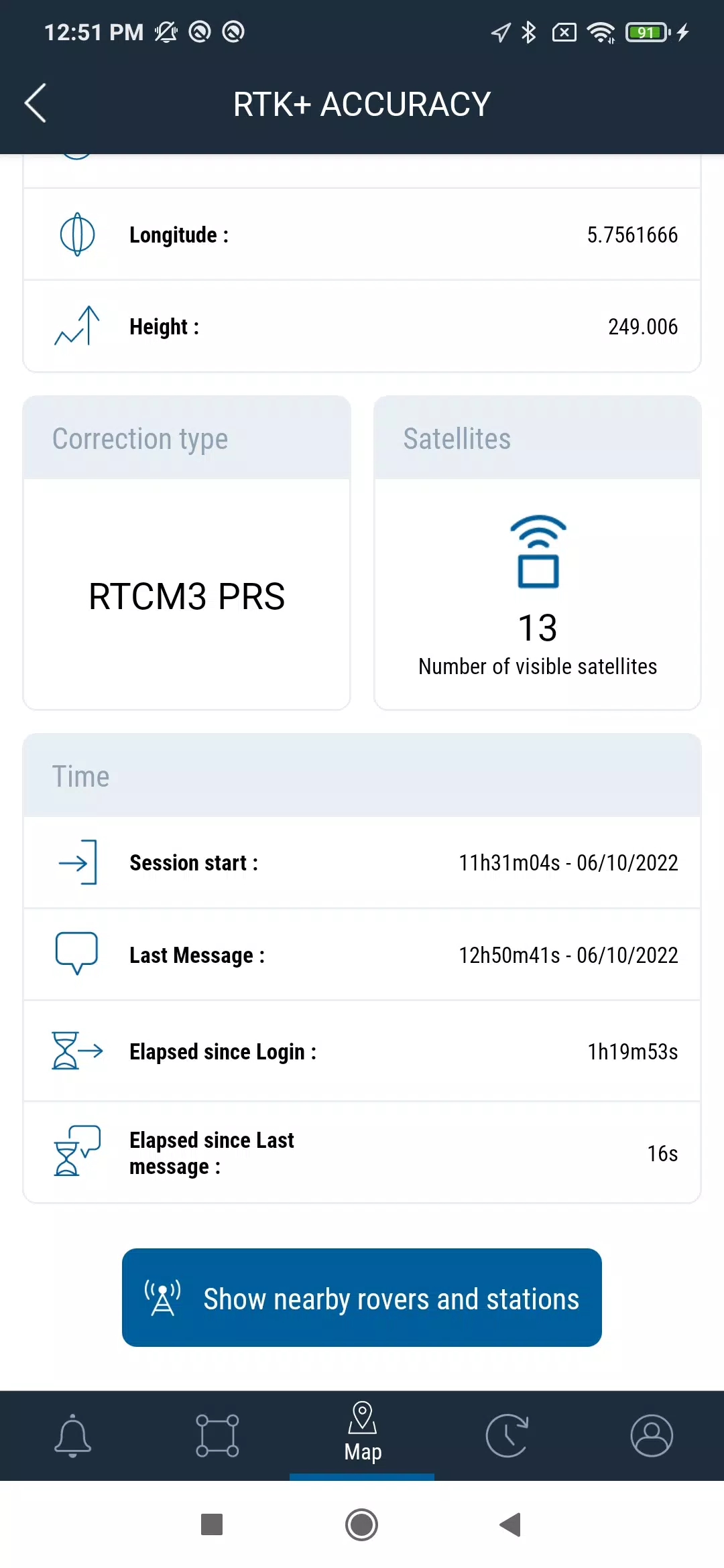
Task: Switch to the Map tab
Action: coord(362,1435)
